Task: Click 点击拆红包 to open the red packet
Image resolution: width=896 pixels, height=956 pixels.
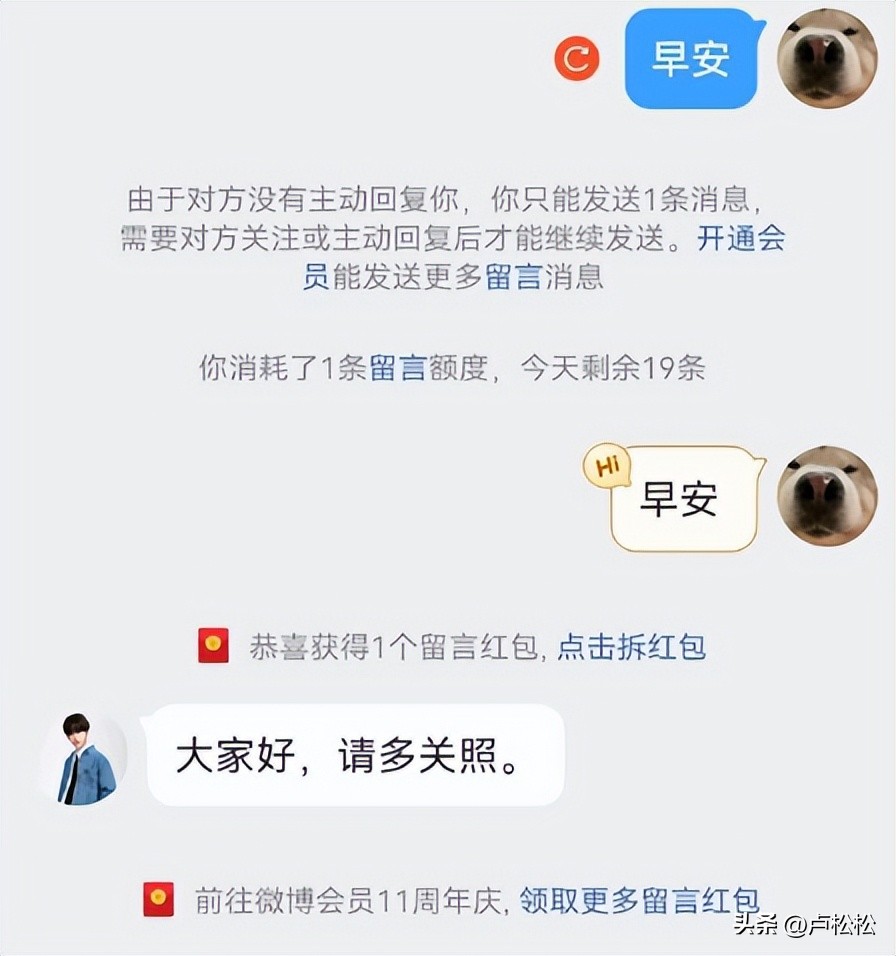Action: click(x=634, y=647)
